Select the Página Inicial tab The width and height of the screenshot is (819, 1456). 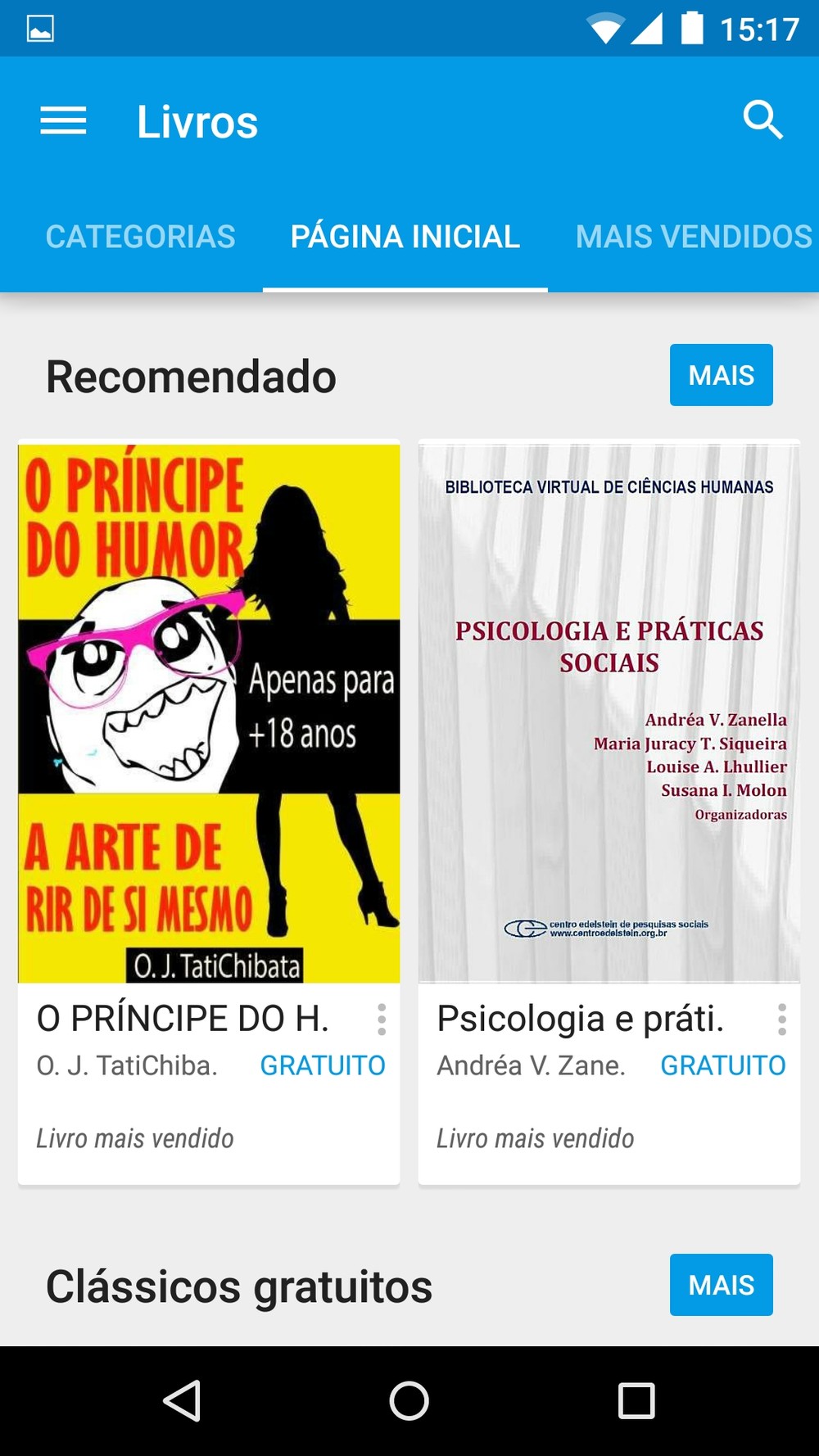(405, 237)
